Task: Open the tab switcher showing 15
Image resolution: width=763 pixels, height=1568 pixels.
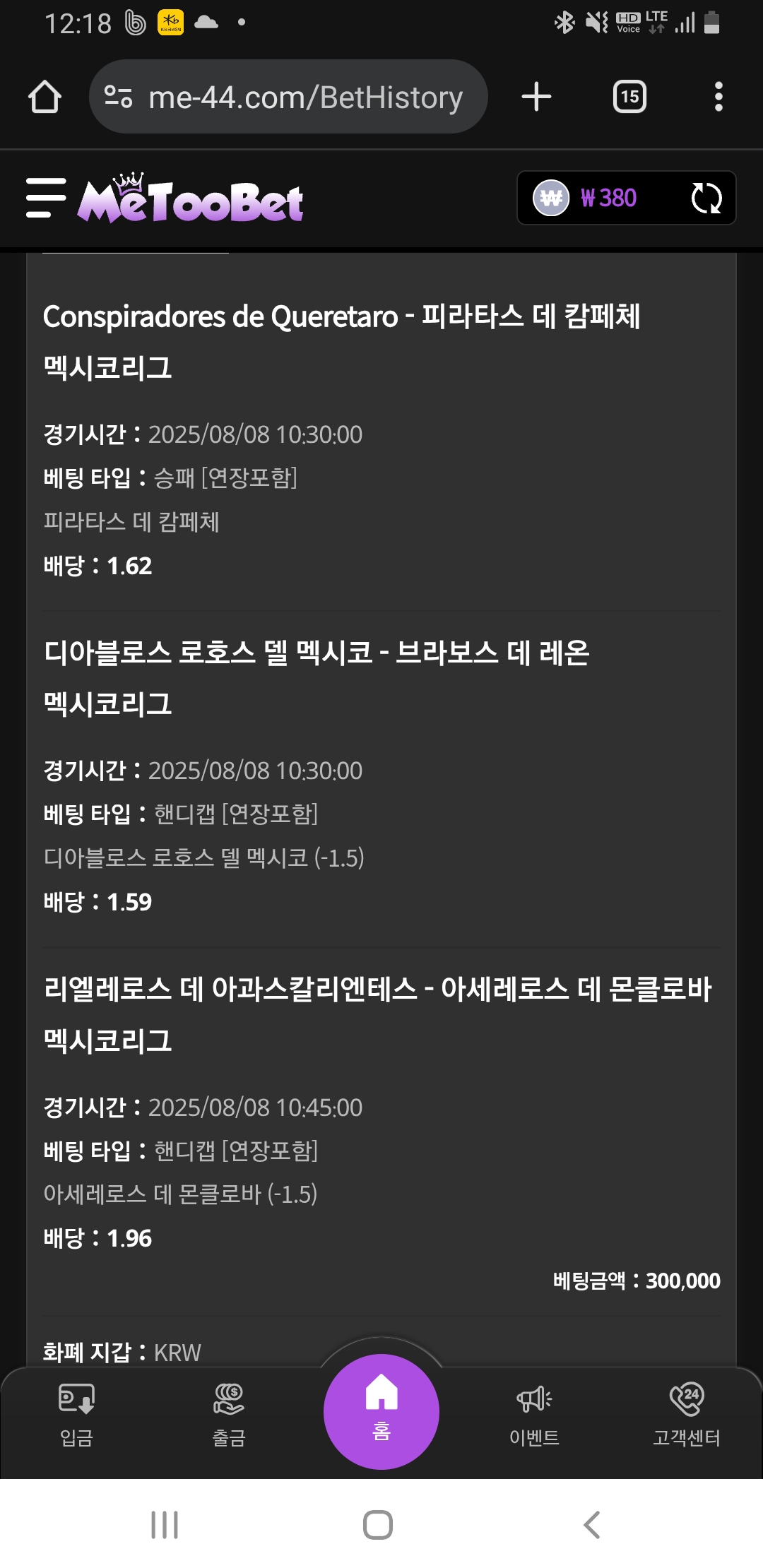Action: 629,97
